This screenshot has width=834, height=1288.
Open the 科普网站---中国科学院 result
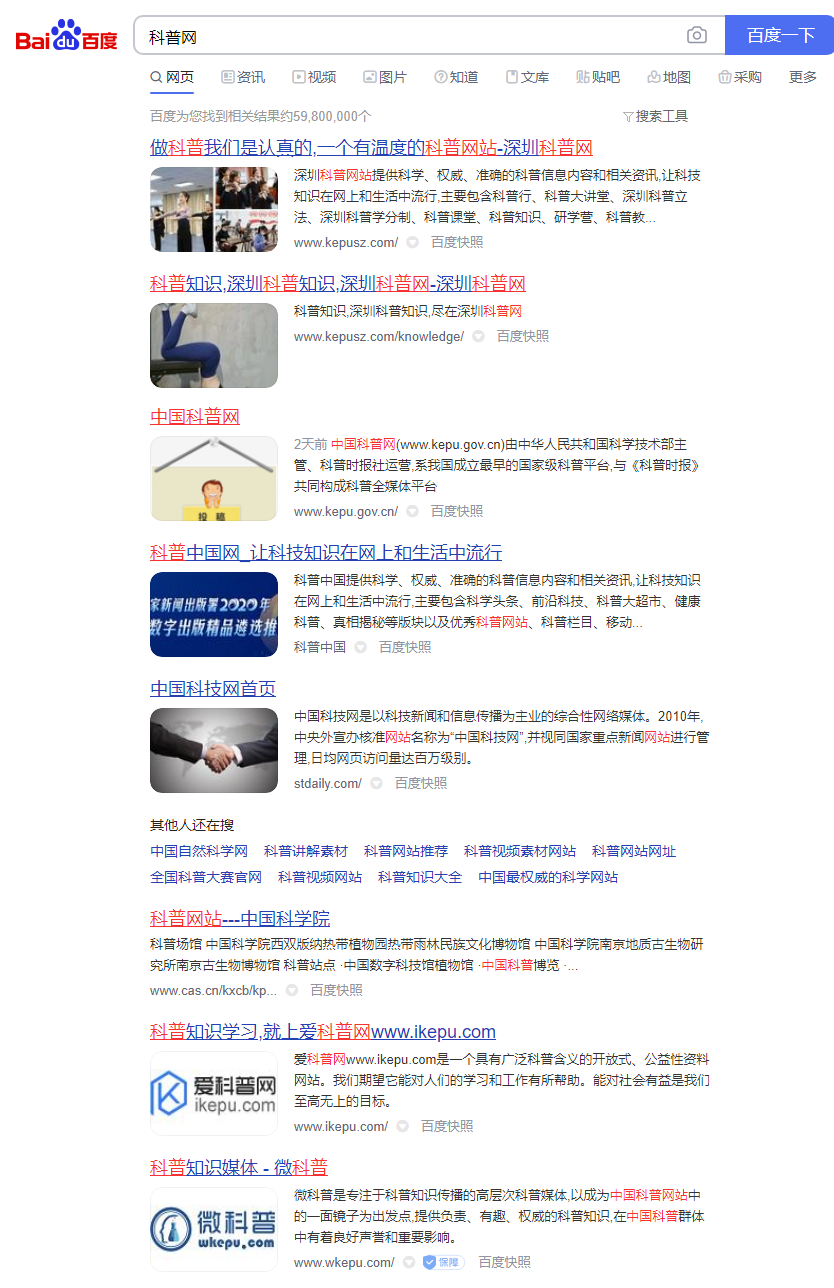click(x=240, y=918)
